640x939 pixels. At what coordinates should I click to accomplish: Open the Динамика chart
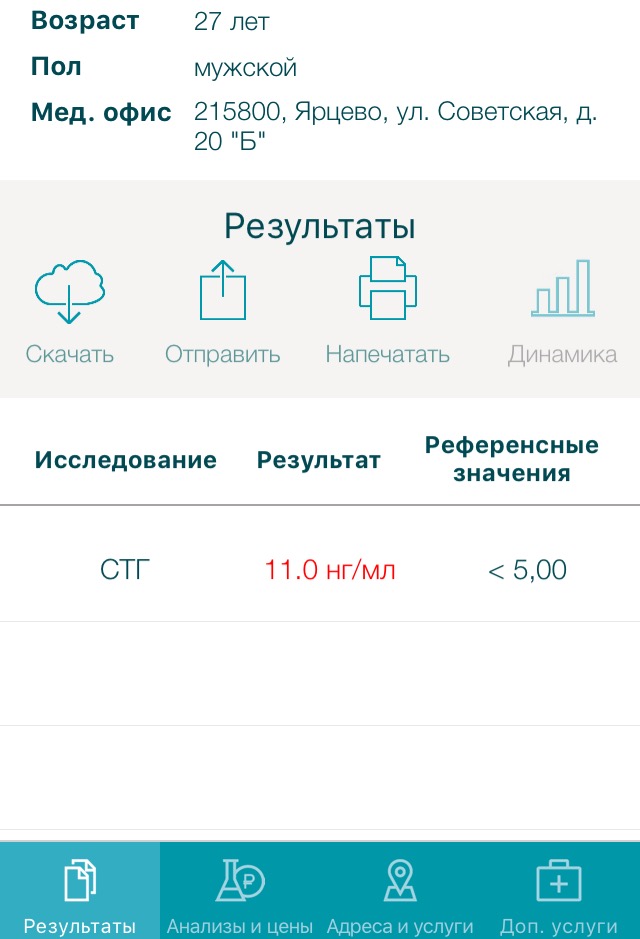562,310
